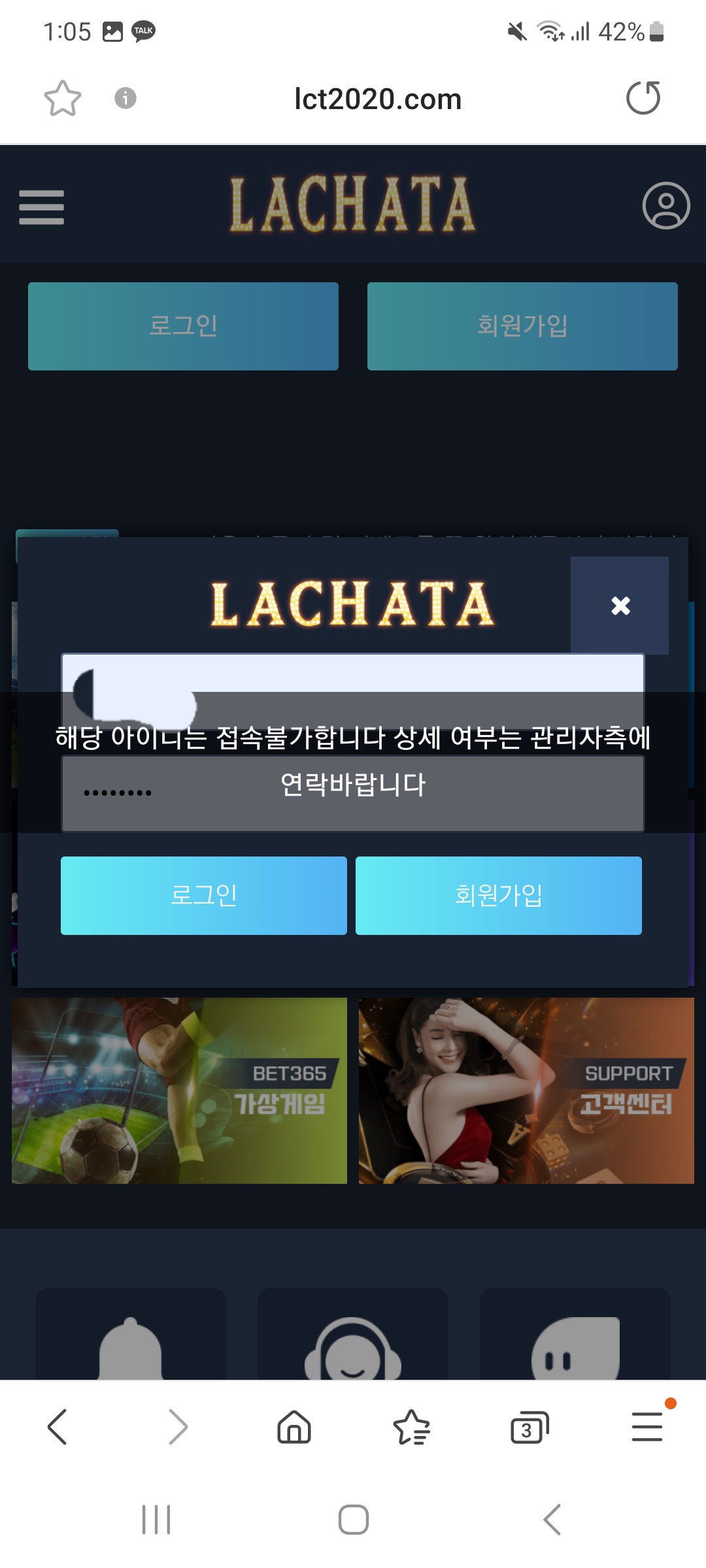Viewport: 706px width, 1568px height.
Task: Tap the 회원가입 button in the dialog
Action: (x=498, y=895)
